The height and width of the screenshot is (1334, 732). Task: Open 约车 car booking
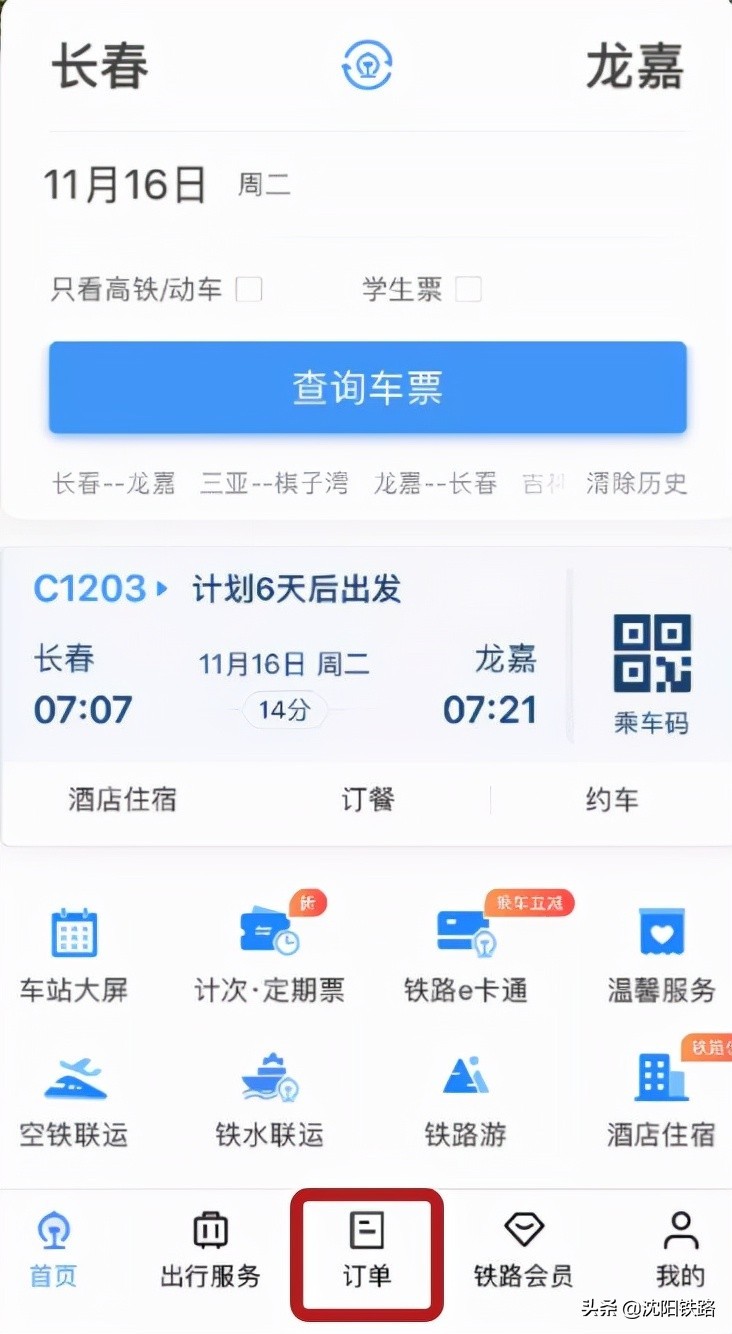tap(611, 800)
